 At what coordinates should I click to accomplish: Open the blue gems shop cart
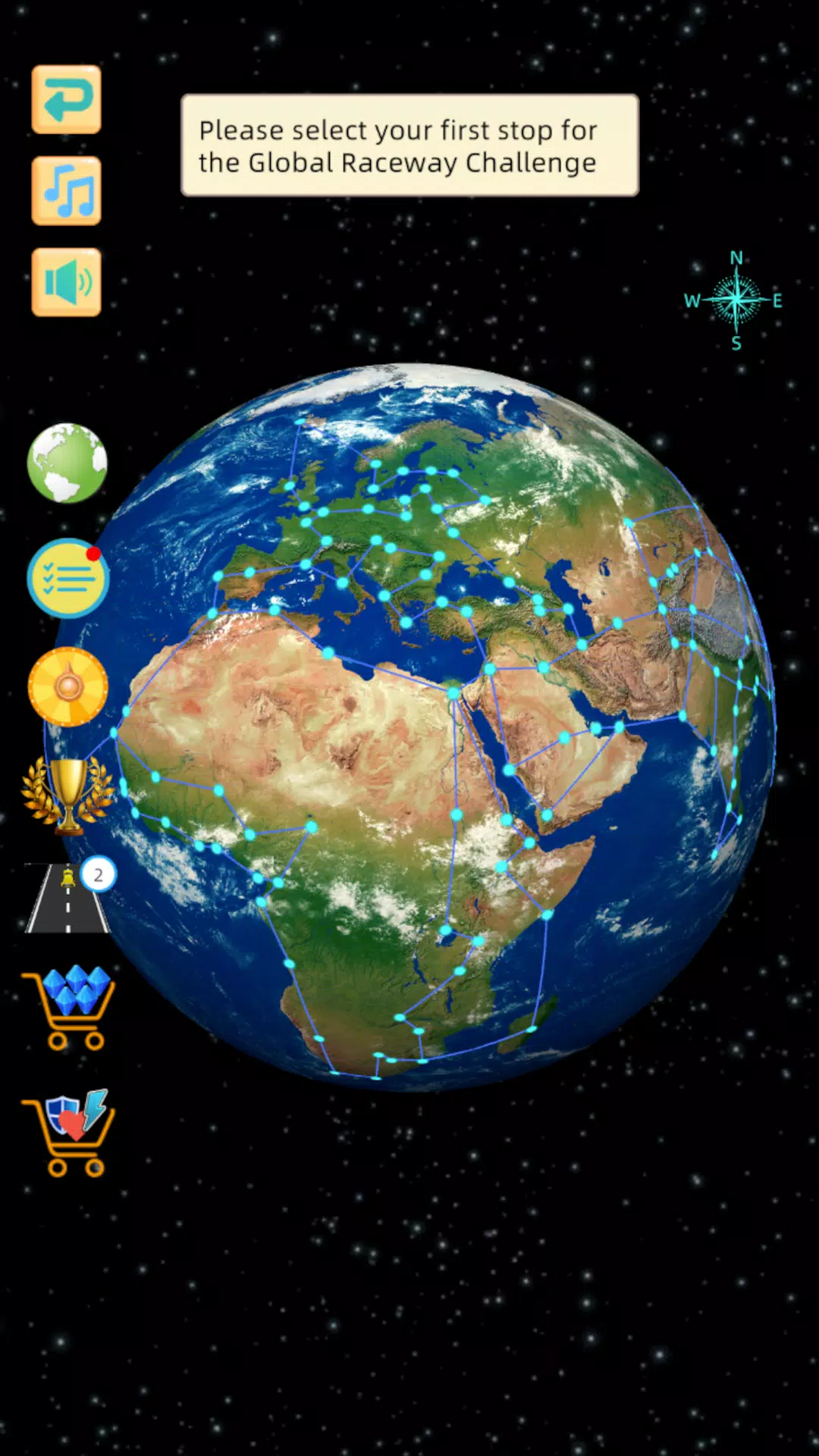click(x=70, y=1007)
